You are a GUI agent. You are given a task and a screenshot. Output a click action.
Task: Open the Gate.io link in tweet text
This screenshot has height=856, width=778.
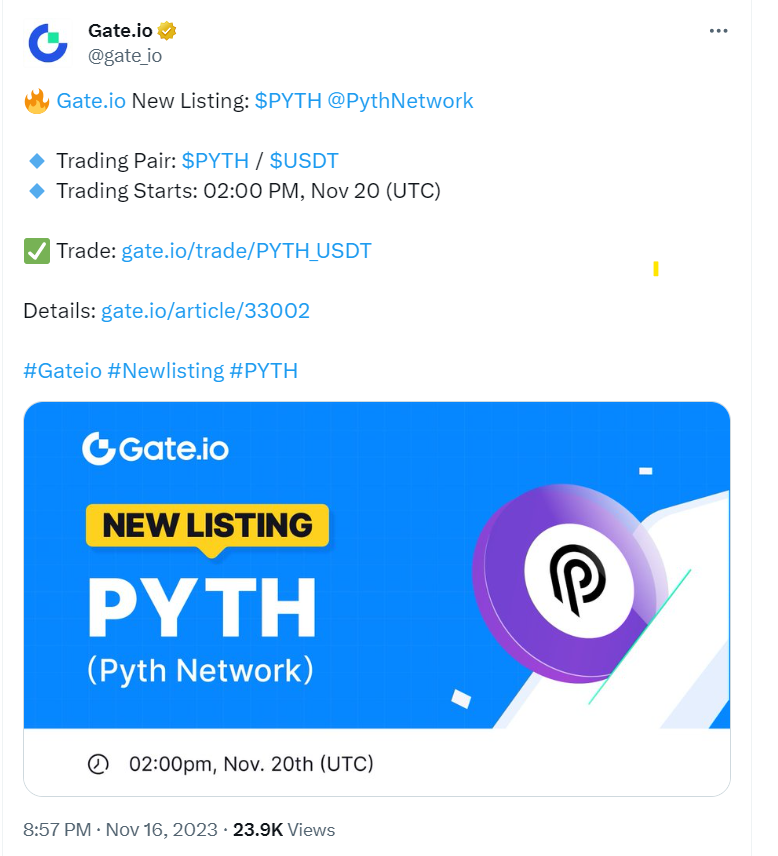91,100
